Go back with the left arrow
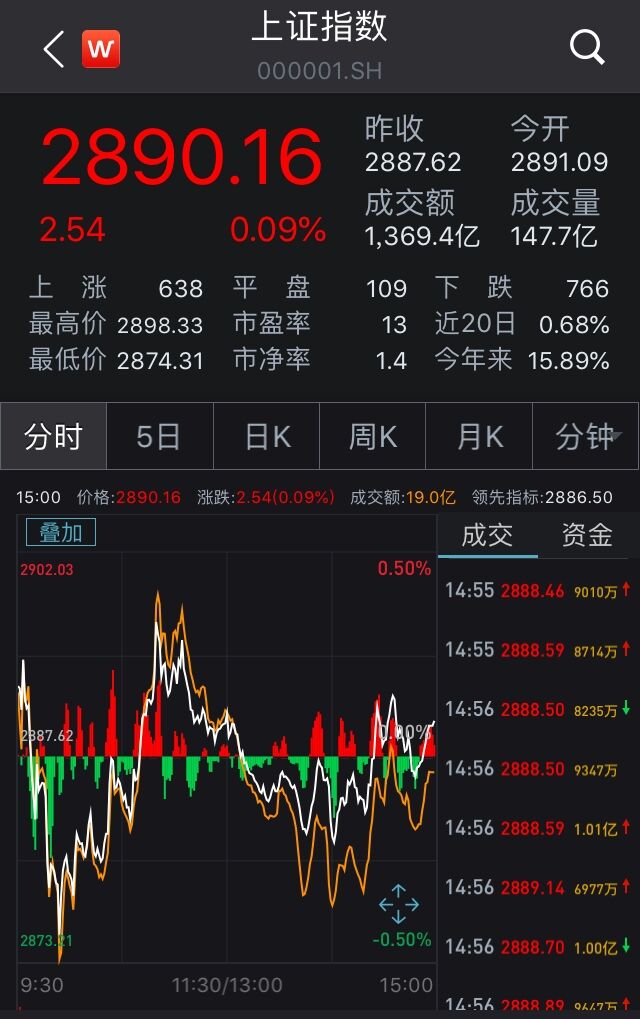This screenshot has width=640, height=1019. pyautogui.click(x=54, y=49)
